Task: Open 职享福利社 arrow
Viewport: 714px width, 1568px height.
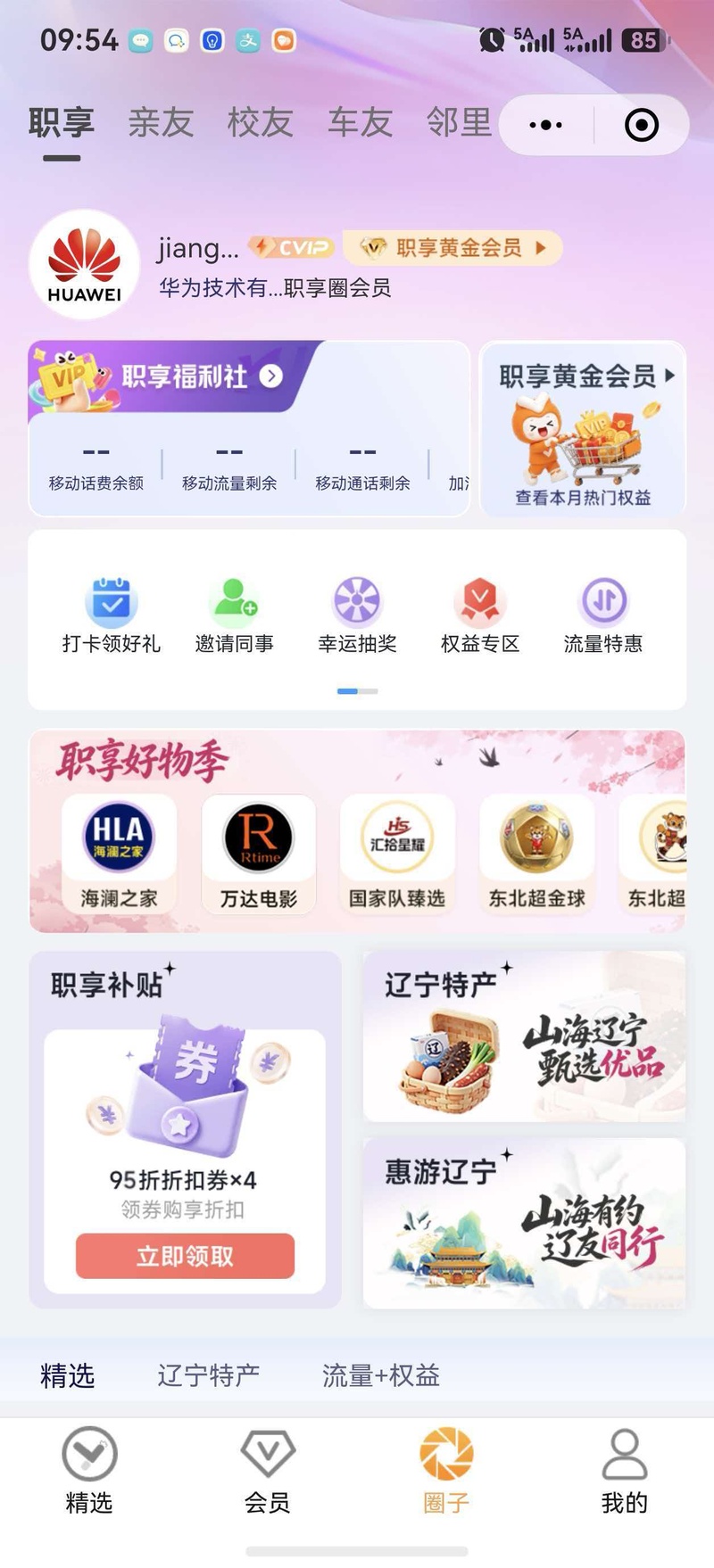Action: pyautogui.click(x=271, y=376)
